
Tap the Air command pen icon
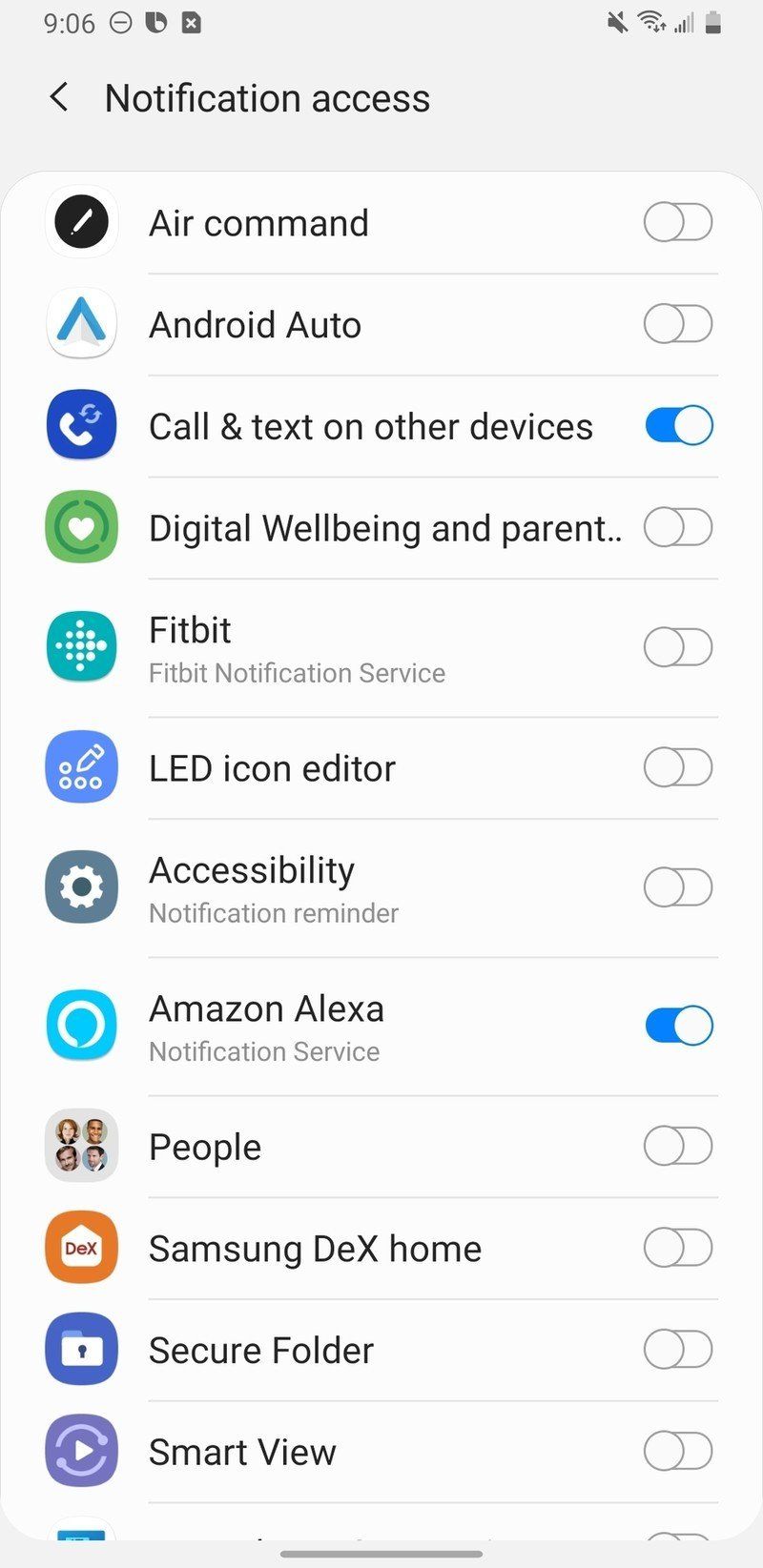(81, 222)
